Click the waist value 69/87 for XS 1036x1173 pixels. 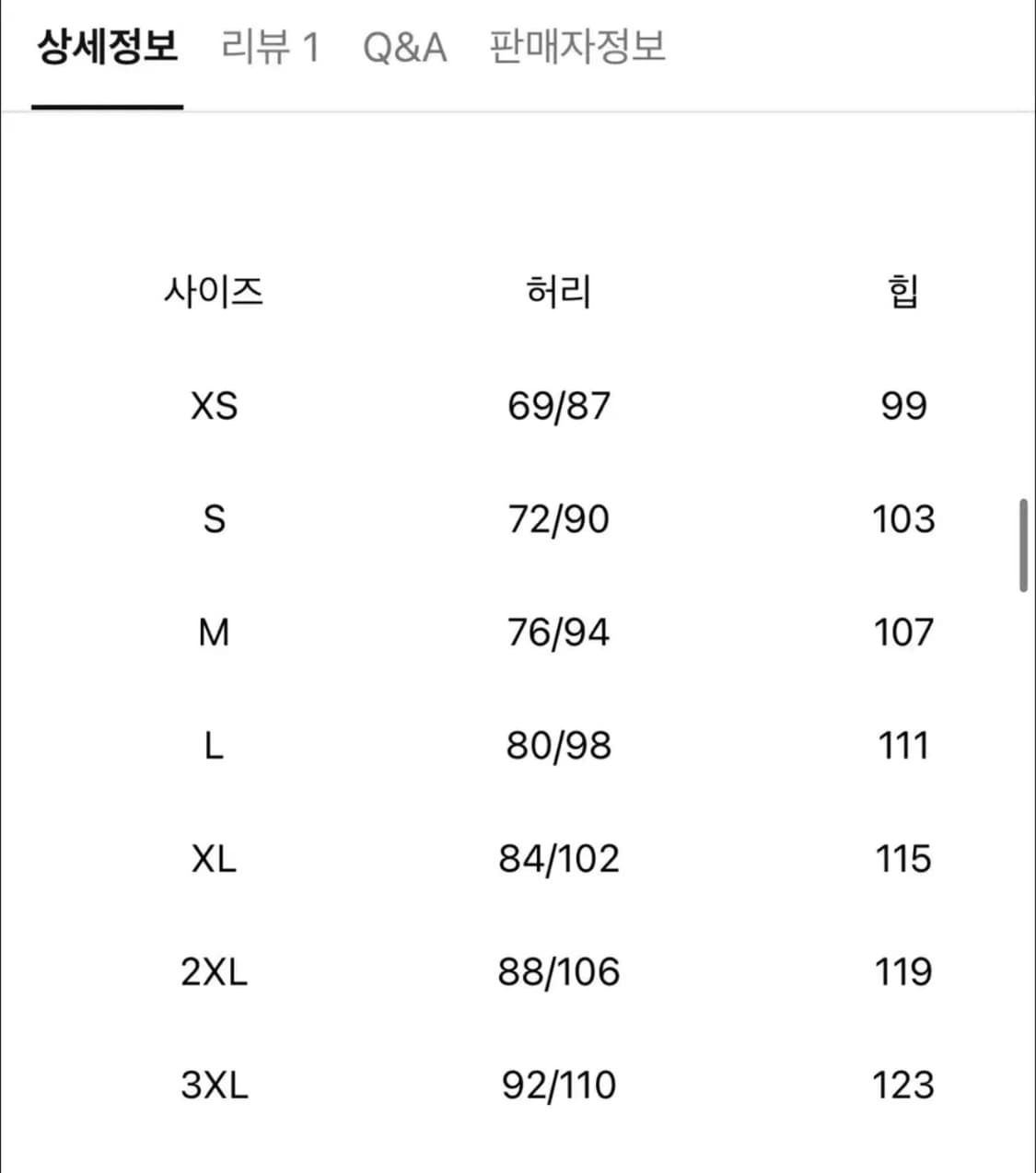click(x=558, y=405)
